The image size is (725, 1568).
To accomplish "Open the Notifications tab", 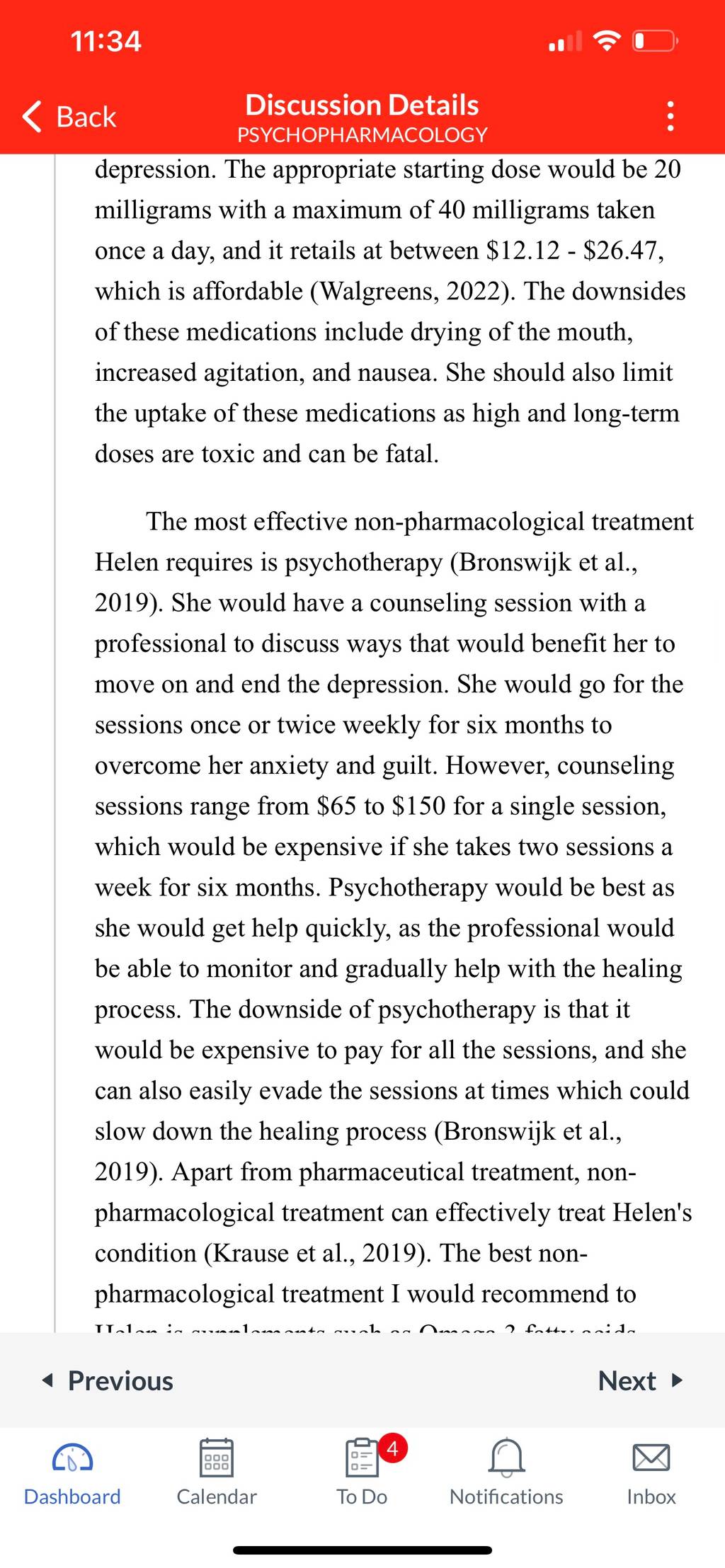I will (506, 1472).
